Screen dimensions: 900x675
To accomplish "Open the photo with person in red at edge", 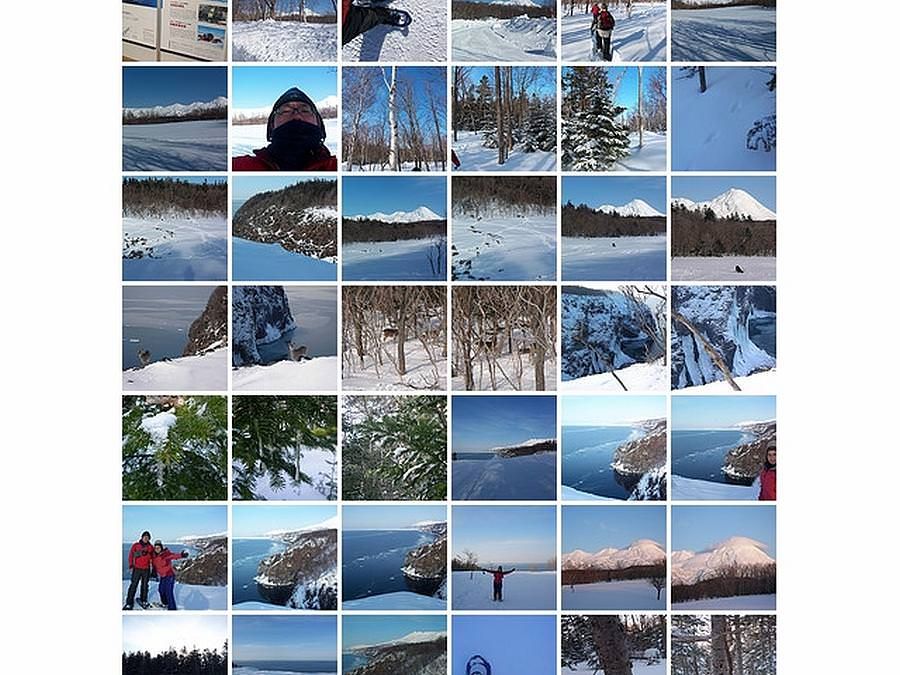I will [723, 447].
